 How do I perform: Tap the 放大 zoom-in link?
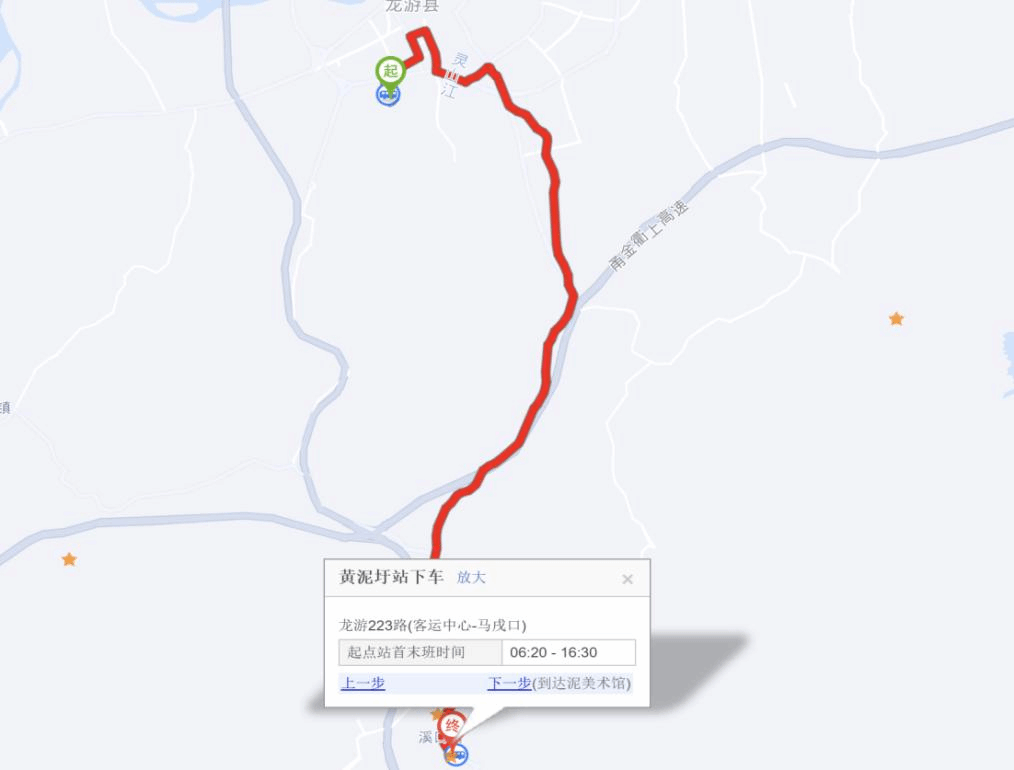(471, 577)
